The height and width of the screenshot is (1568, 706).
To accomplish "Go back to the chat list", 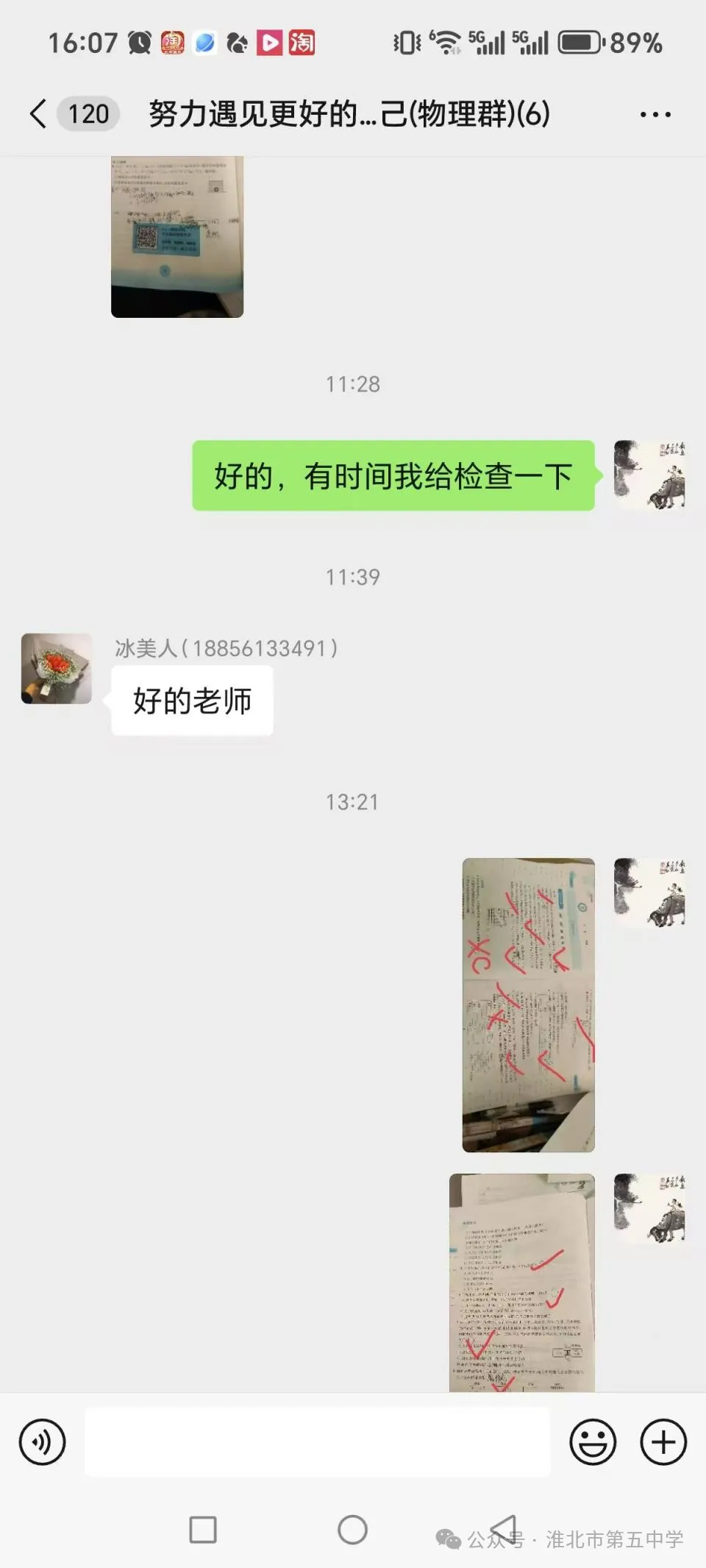I will (x=38, y=114).
